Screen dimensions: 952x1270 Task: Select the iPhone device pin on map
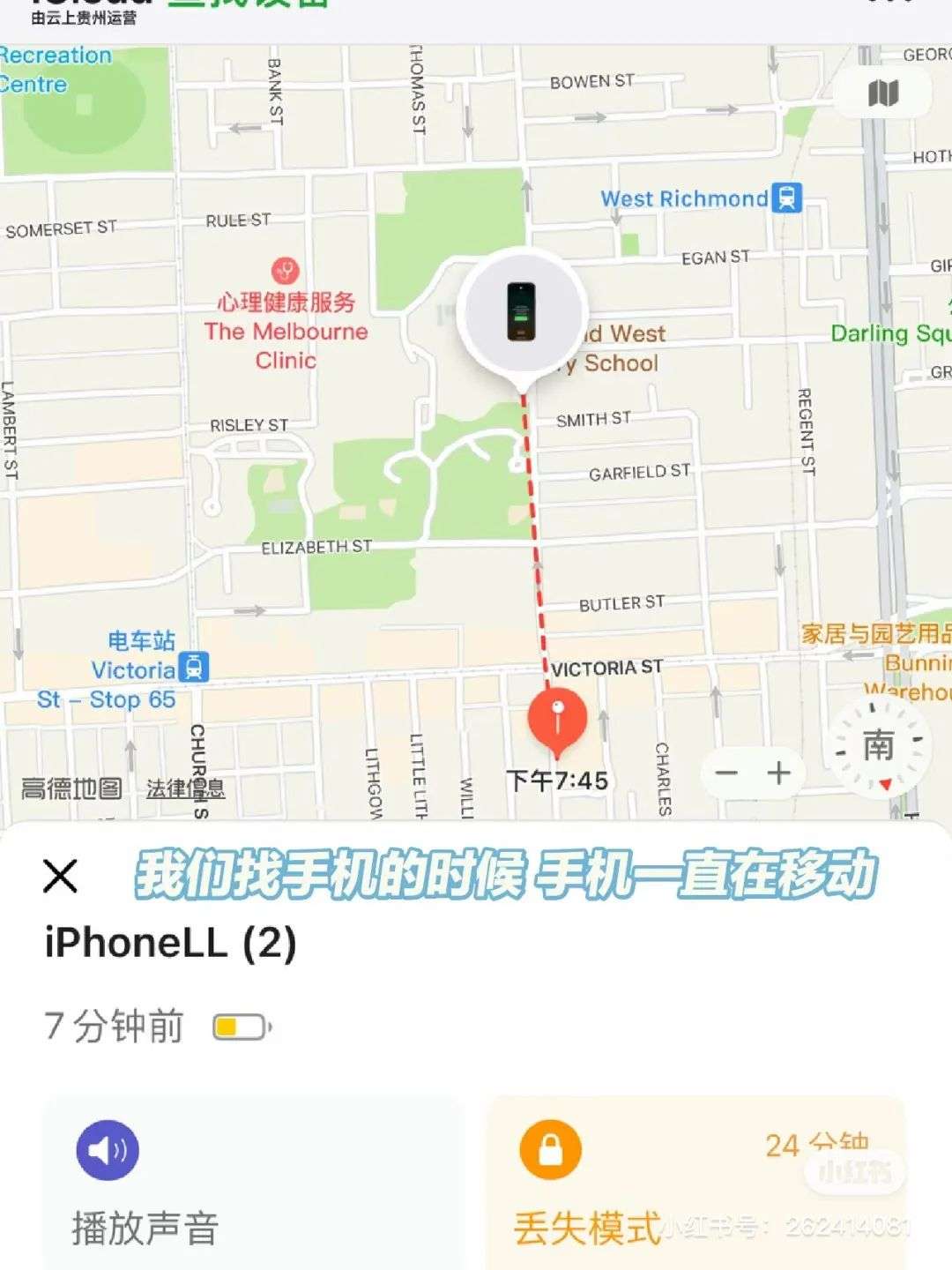[522, 311]
